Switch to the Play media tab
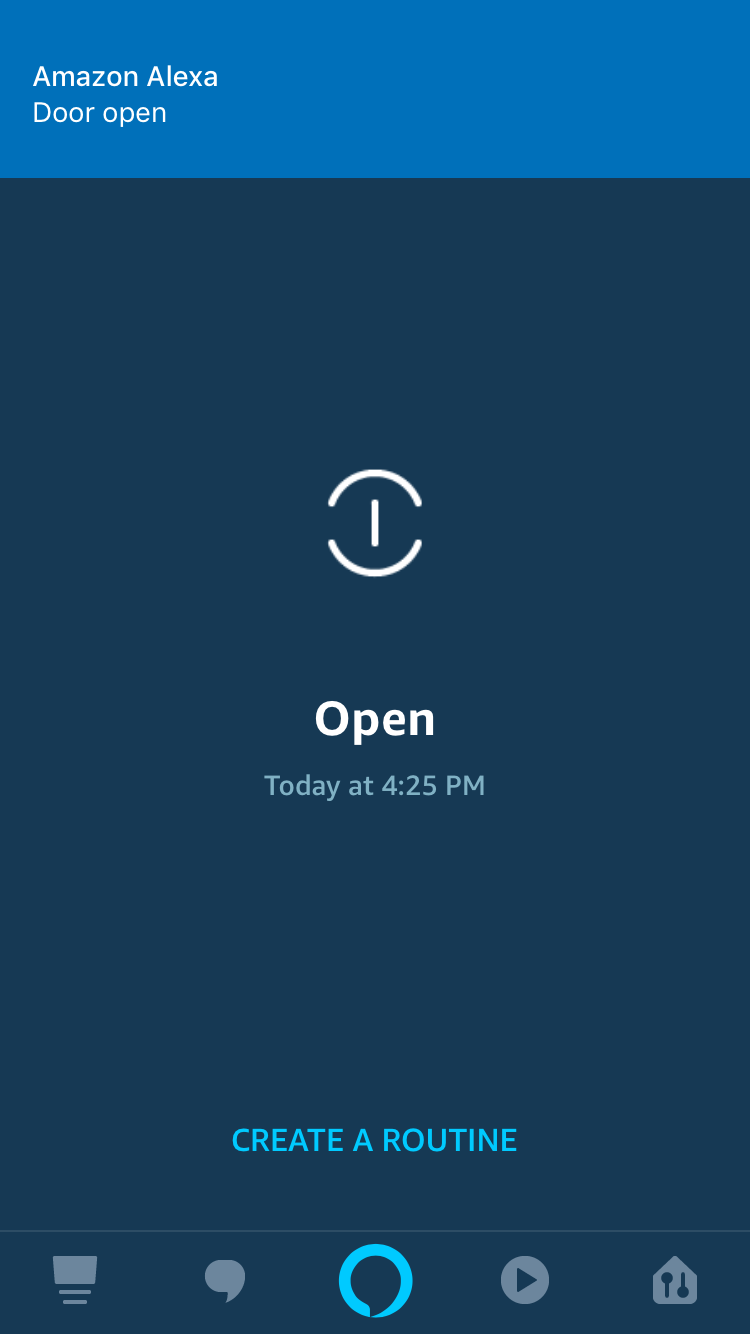The width and height of the screenshot is (750, 1334). (x=525, y=1280)
